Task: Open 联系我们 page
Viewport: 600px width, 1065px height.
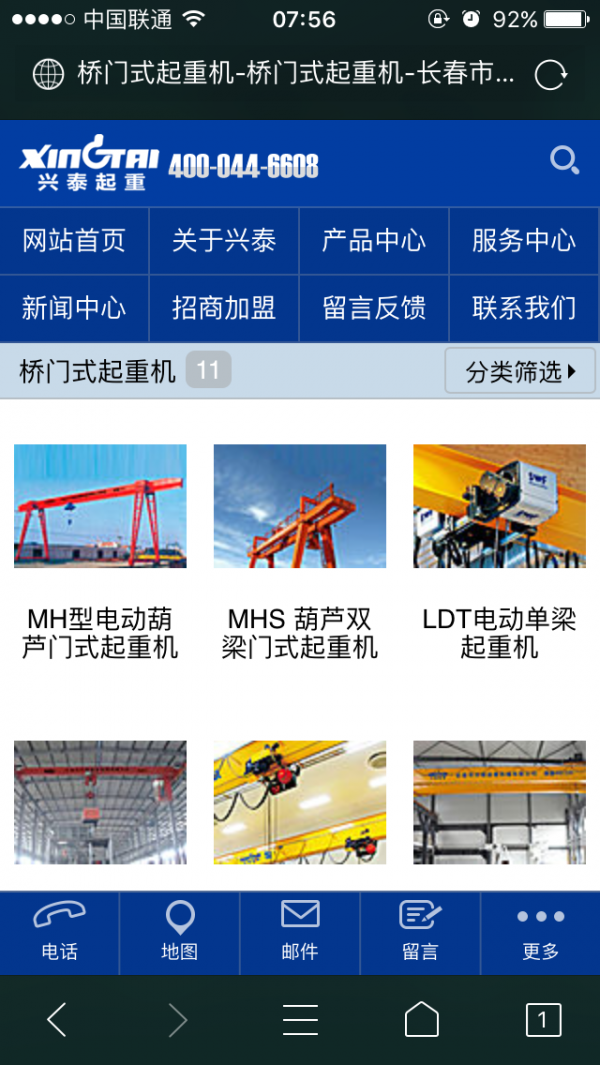Action: (524, 308)
